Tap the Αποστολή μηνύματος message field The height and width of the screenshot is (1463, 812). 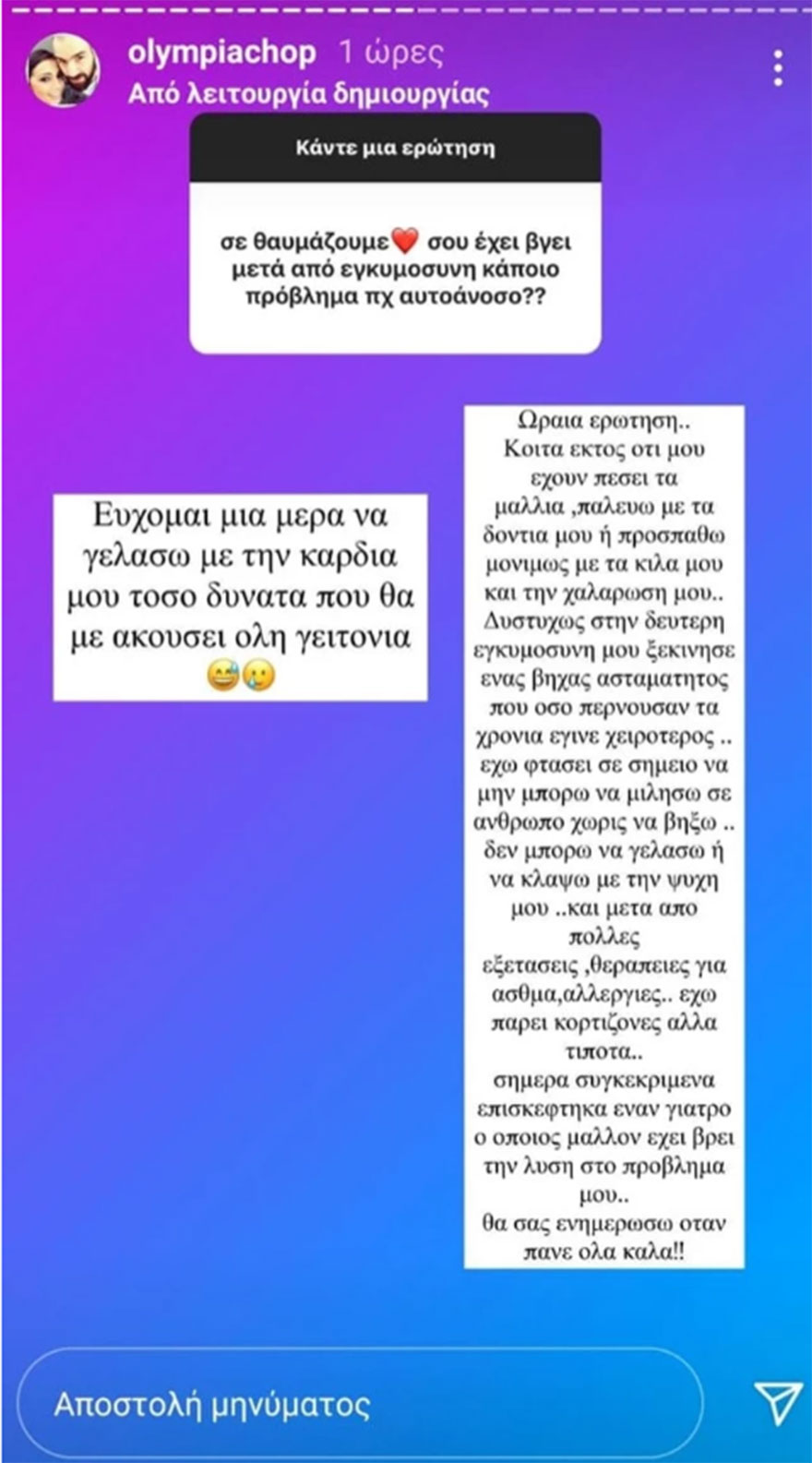[360, 1404]
